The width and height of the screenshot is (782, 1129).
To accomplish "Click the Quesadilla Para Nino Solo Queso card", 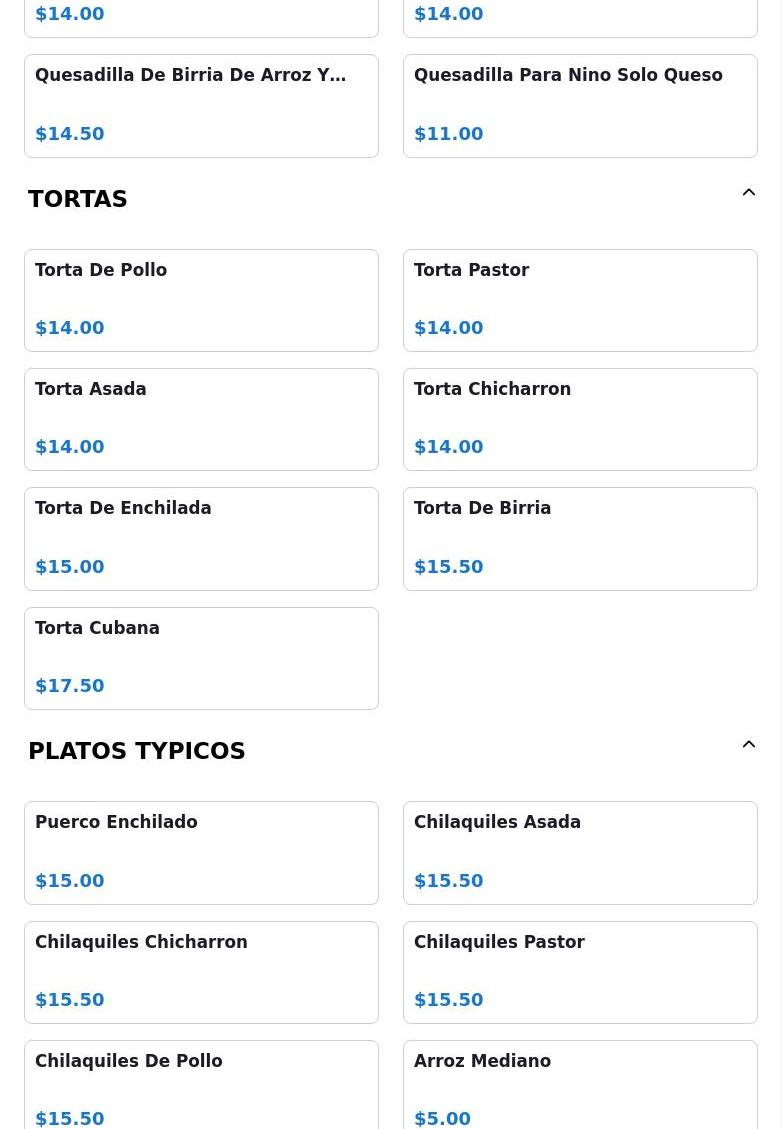I will 580,105.
